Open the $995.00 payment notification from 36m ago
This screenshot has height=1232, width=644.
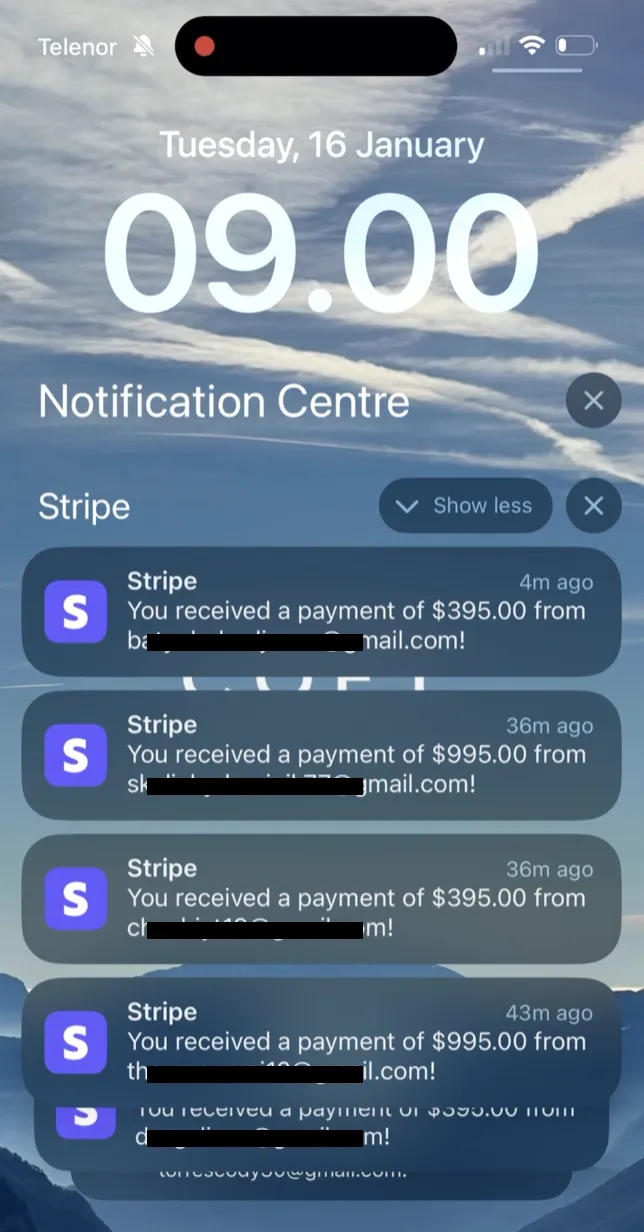(x=321, y=755)
